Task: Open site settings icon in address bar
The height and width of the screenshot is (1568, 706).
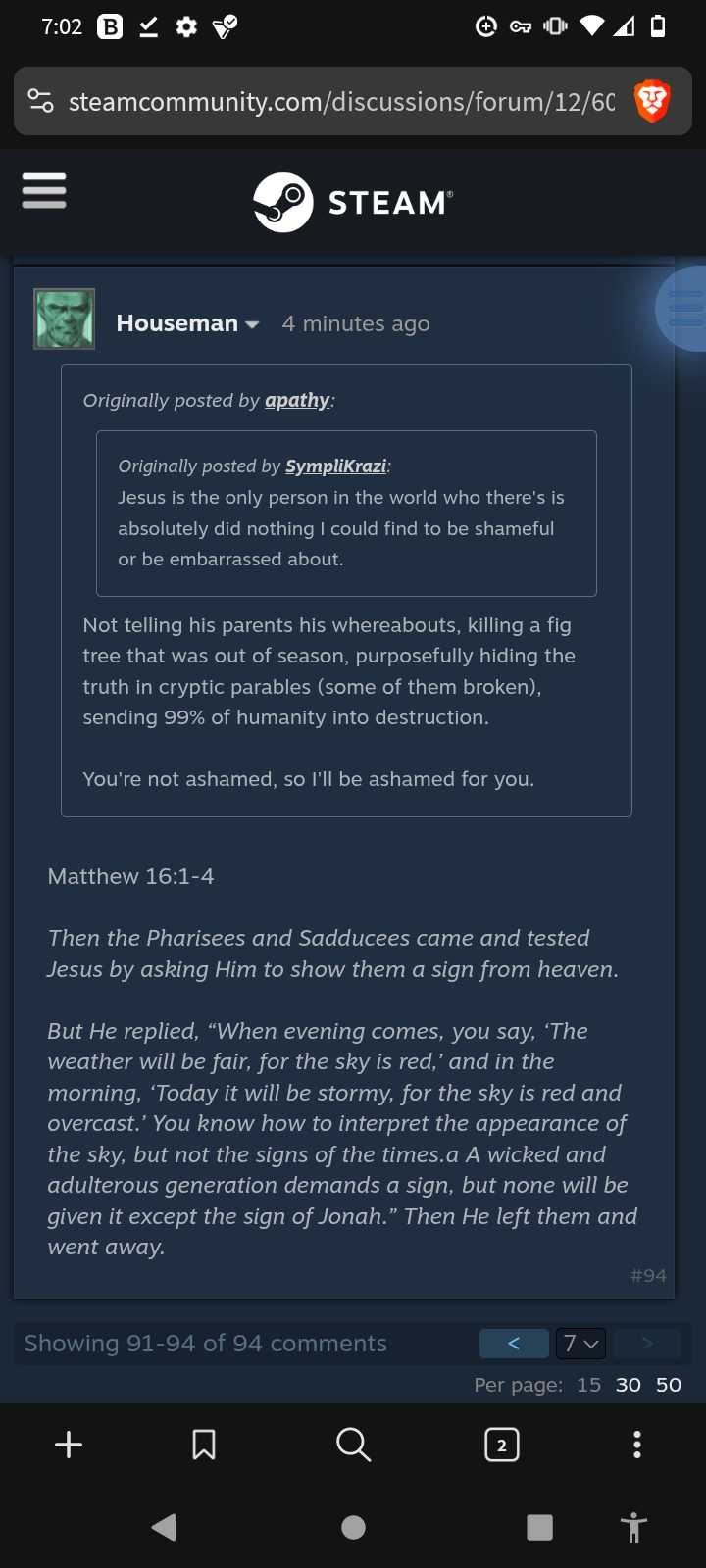Action: (40, 101)
